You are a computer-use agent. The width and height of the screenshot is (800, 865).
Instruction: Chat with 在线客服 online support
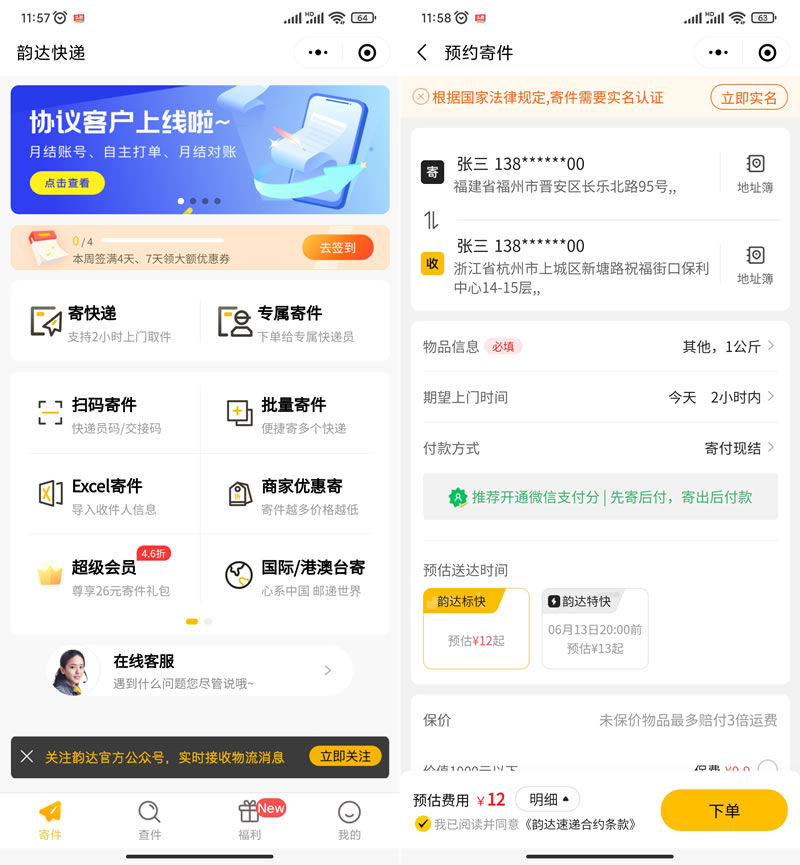tap(200, 671)
